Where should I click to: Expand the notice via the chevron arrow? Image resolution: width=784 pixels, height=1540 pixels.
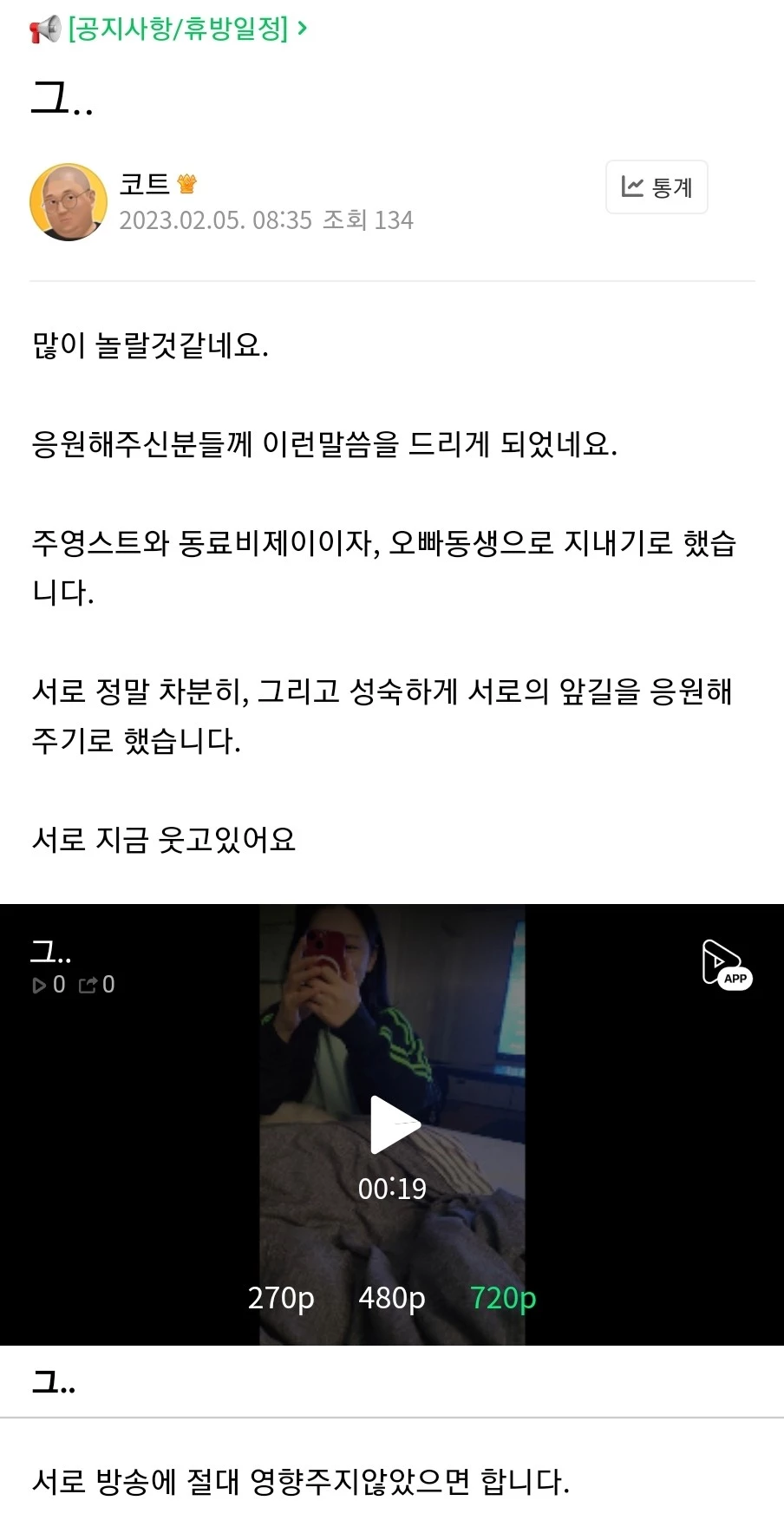(301, 27)
